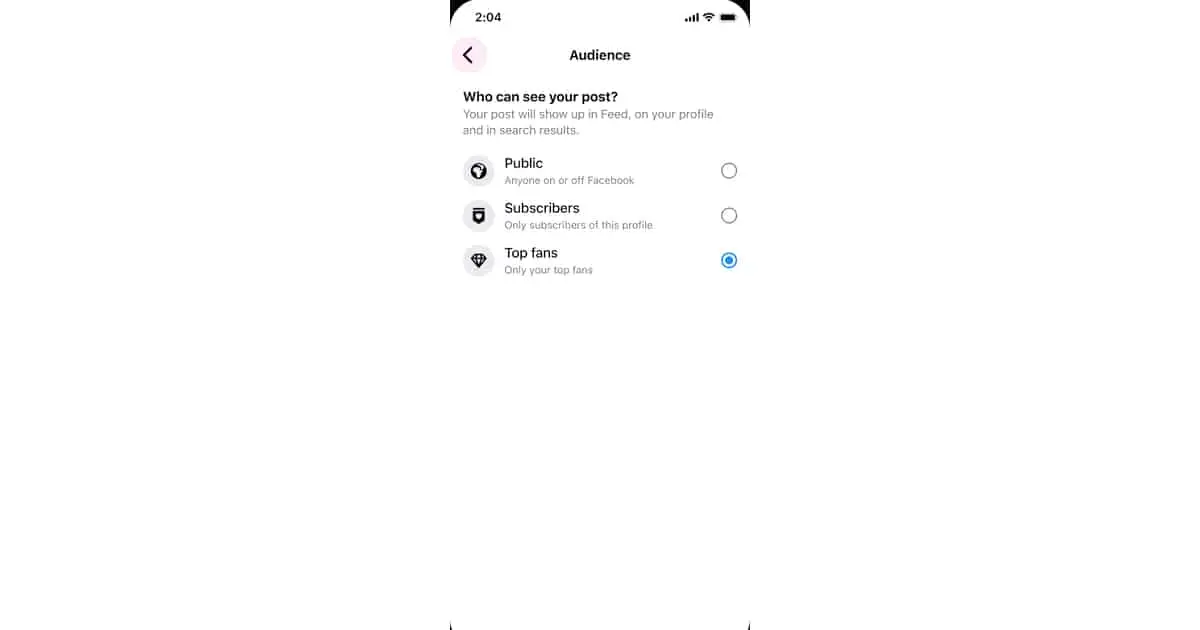Select the Top fans radio button

[728, 261]
